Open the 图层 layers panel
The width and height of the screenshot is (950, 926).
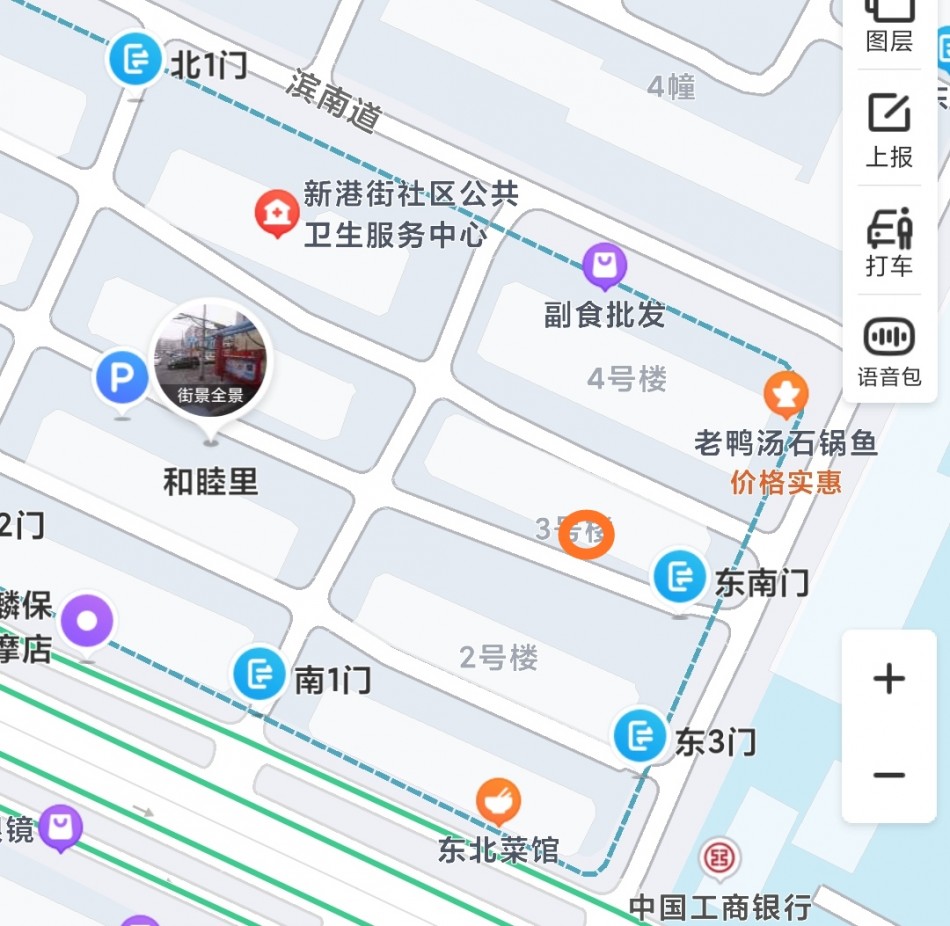889,25
